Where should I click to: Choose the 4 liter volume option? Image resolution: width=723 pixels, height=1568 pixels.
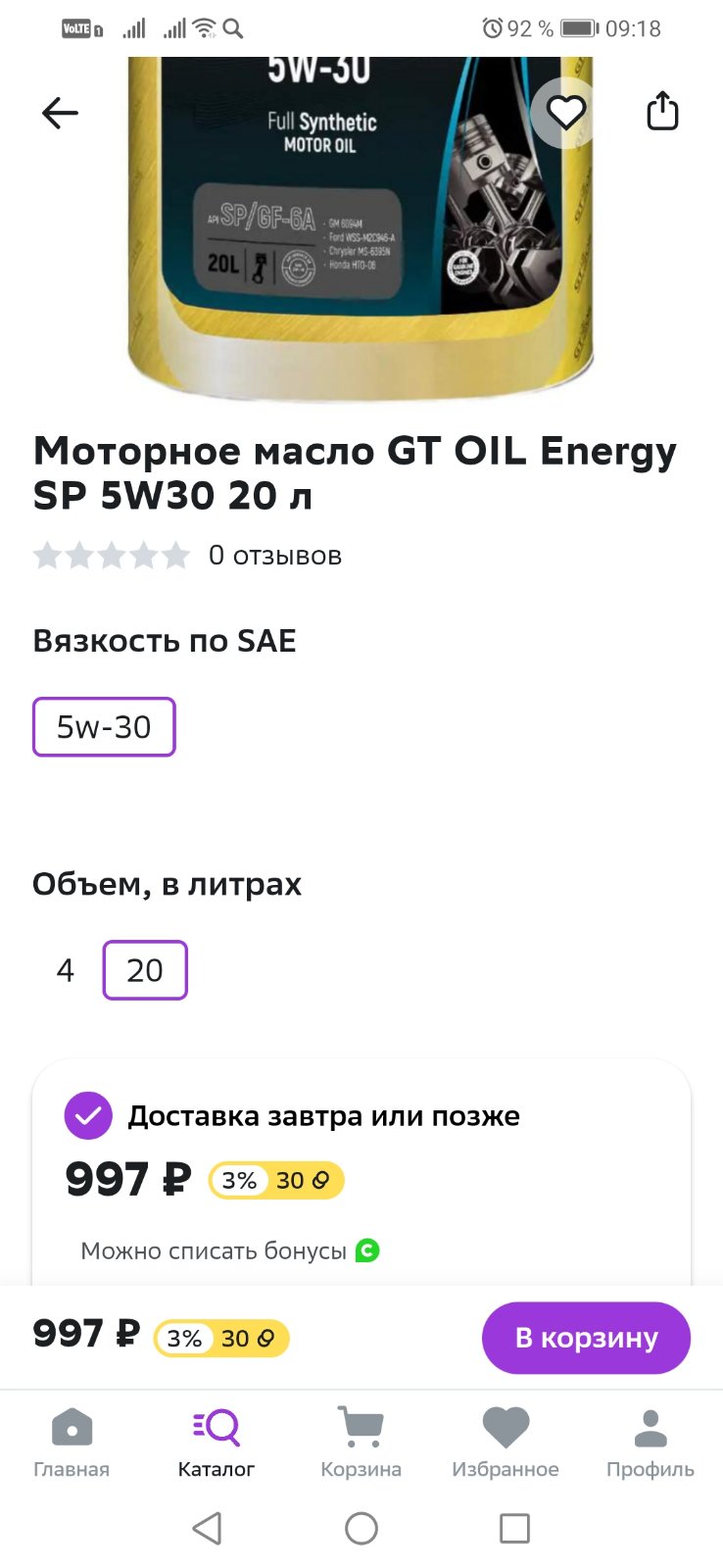pos(66,970)
